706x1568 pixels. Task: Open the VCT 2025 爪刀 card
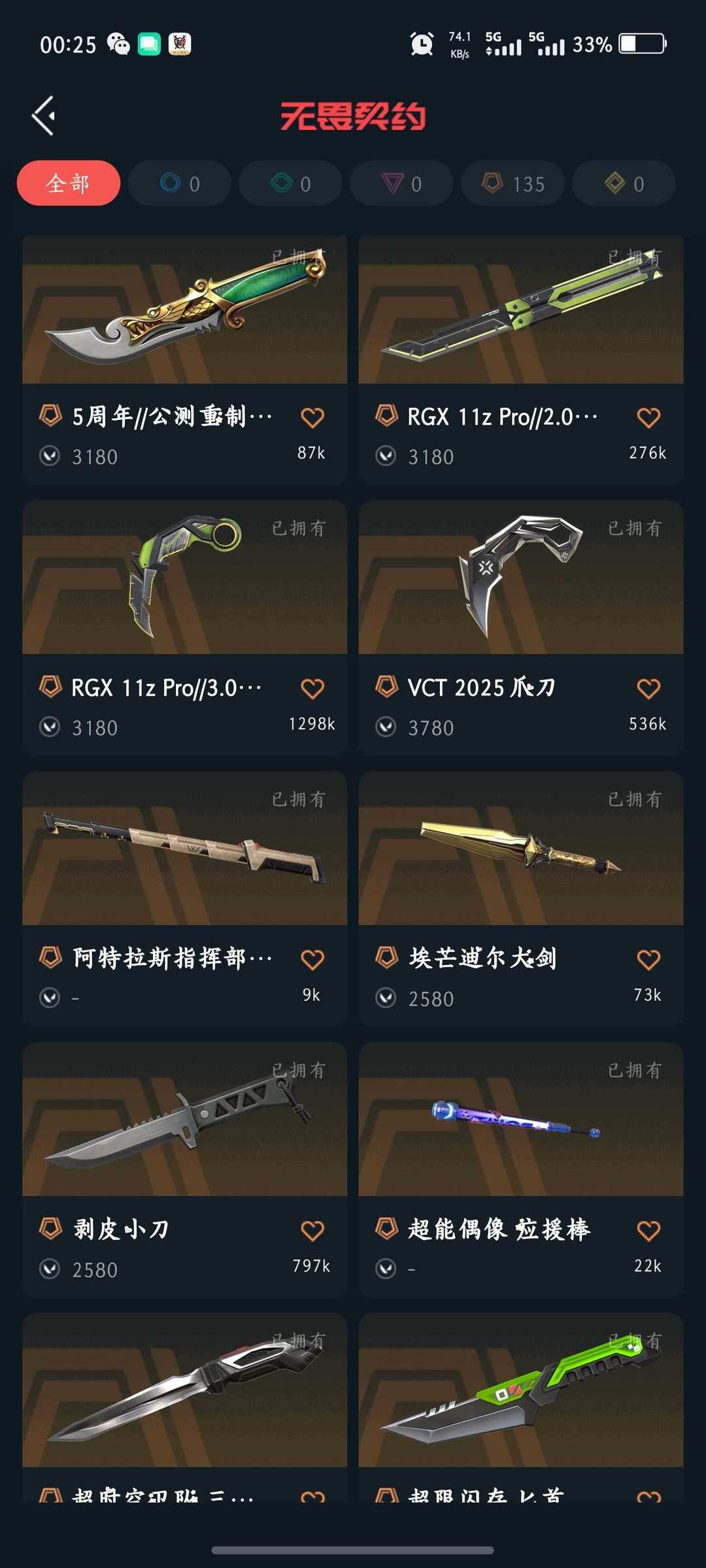[x=520, y=578]
